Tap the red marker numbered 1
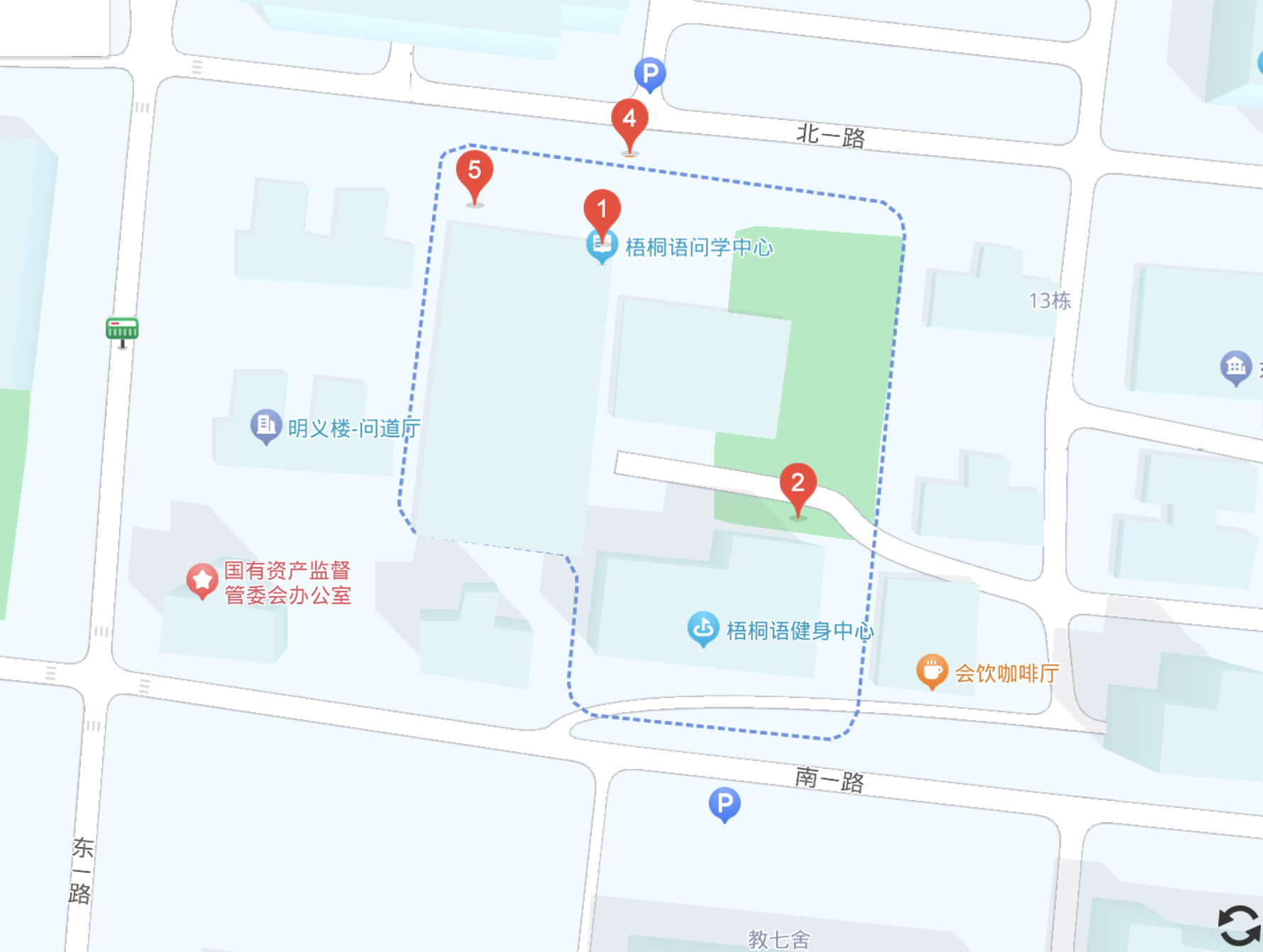1263x952 pixels. tap(602, 209)
